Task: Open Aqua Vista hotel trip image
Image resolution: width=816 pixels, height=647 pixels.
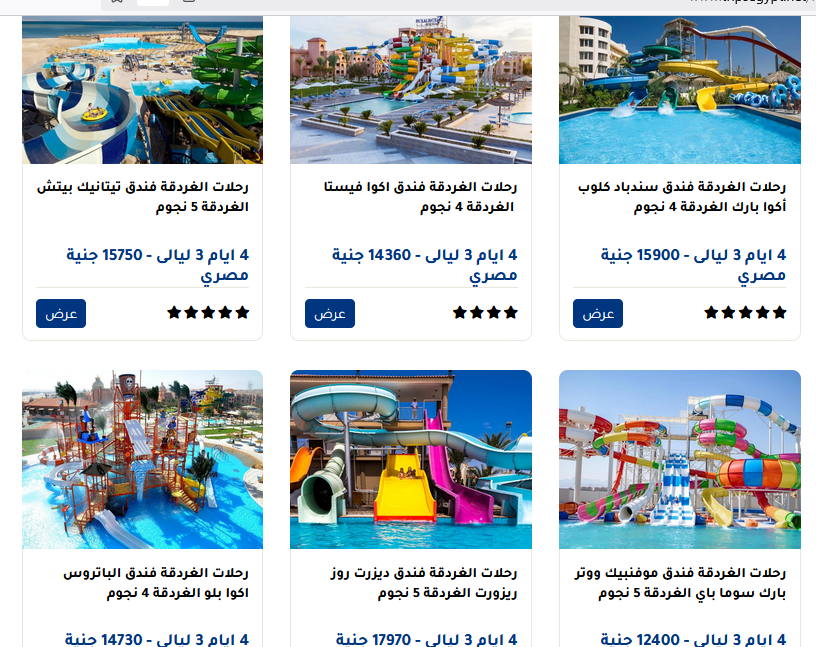Action: point(410,92)
